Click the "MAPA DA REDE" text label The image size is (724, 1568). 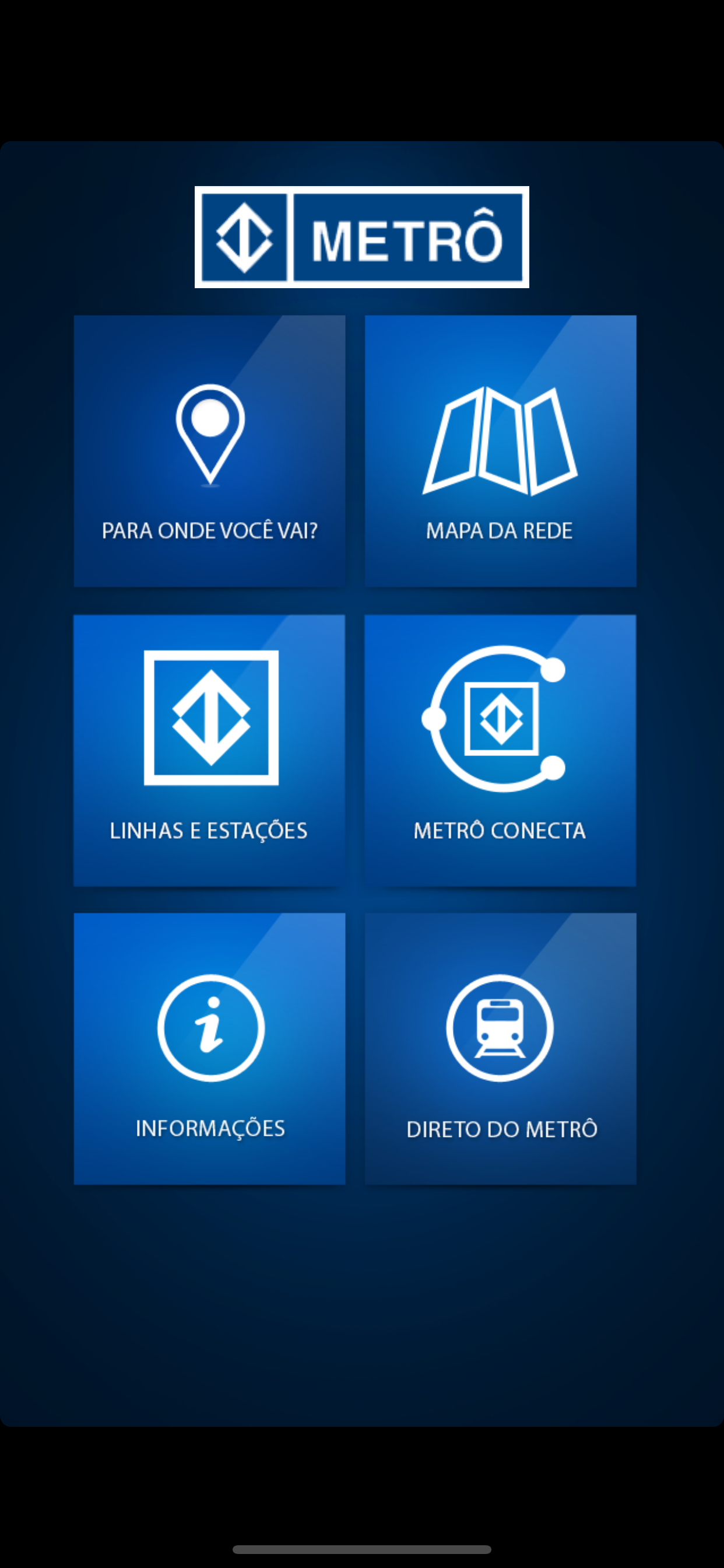click(x=499, y=530)
